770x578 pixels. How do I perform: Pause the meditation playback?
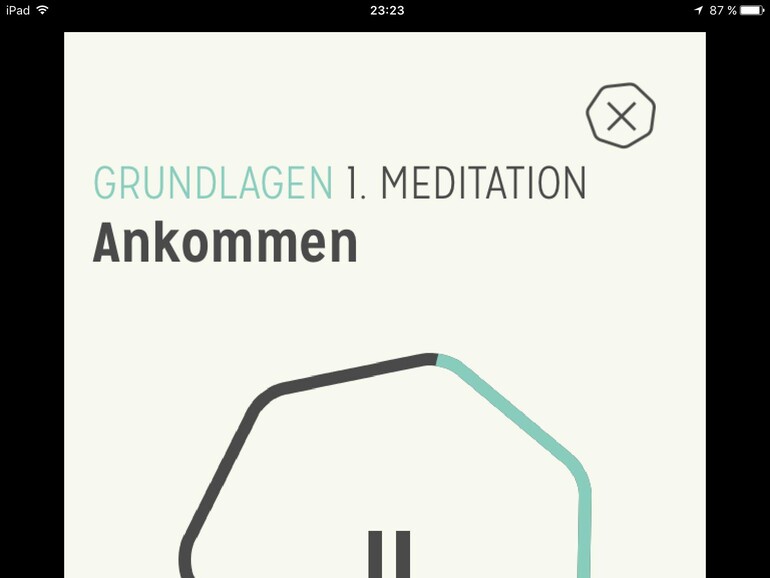click(x=389, y=555)
